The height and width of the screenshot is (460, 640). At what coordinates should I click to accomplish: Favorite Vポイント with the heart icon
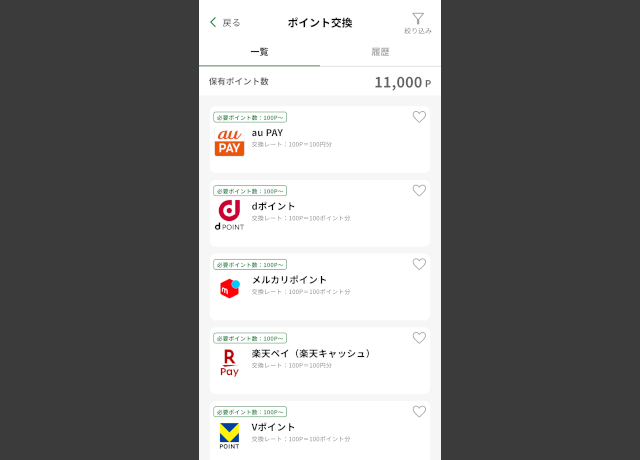pos(419,412)
